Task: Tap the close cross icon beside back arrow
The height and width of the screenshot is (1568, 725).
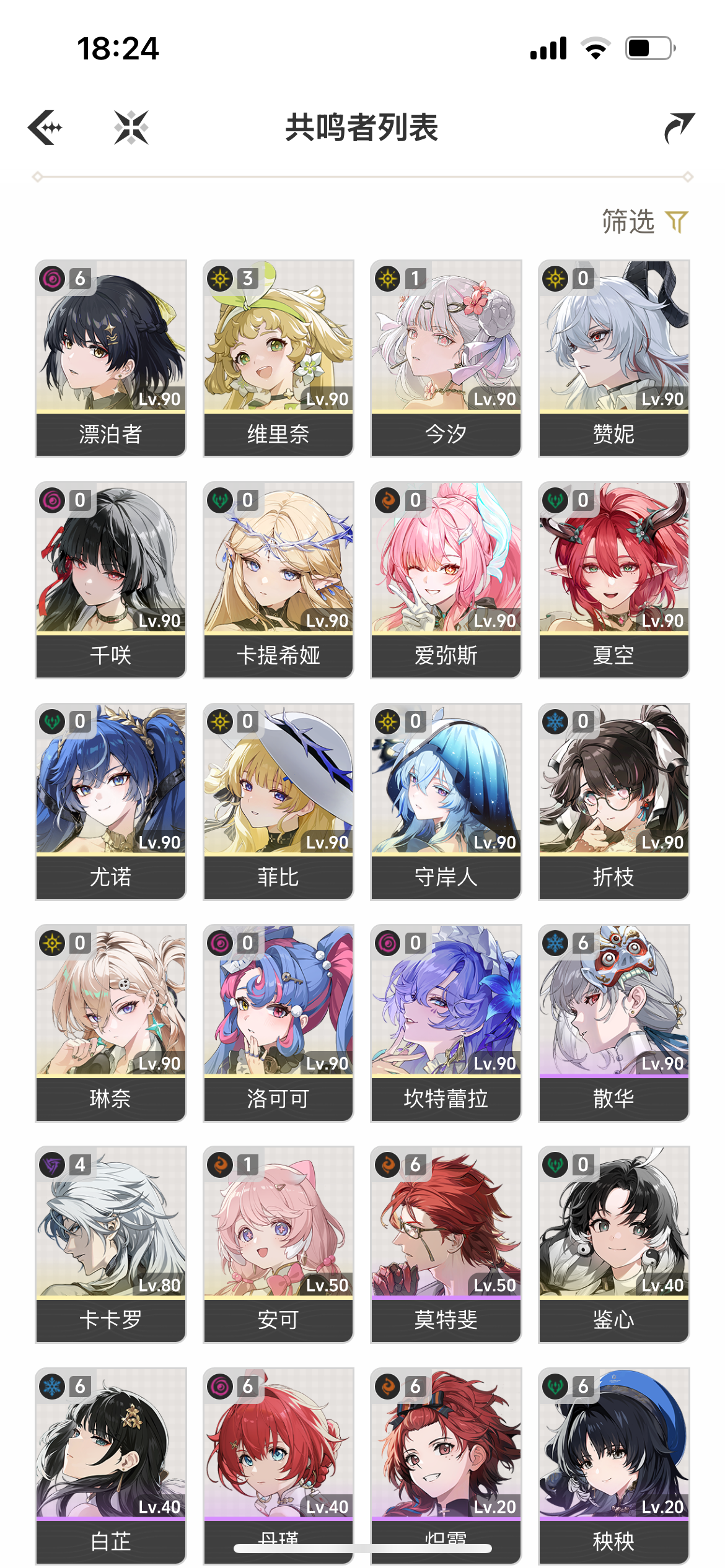Action: pyautogui.click(x=131, y=128)
